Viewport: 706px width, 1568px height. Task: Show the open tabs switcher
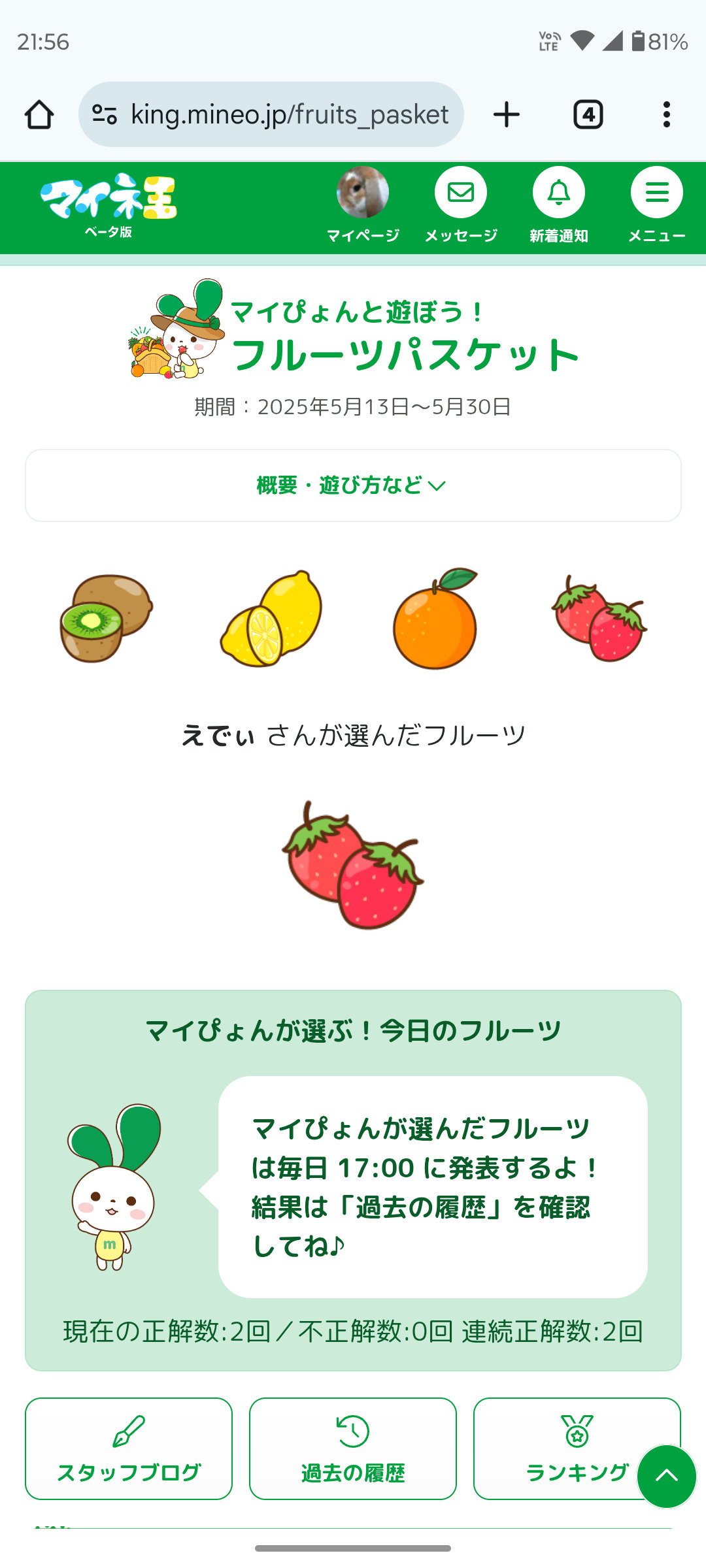[588, 115]
